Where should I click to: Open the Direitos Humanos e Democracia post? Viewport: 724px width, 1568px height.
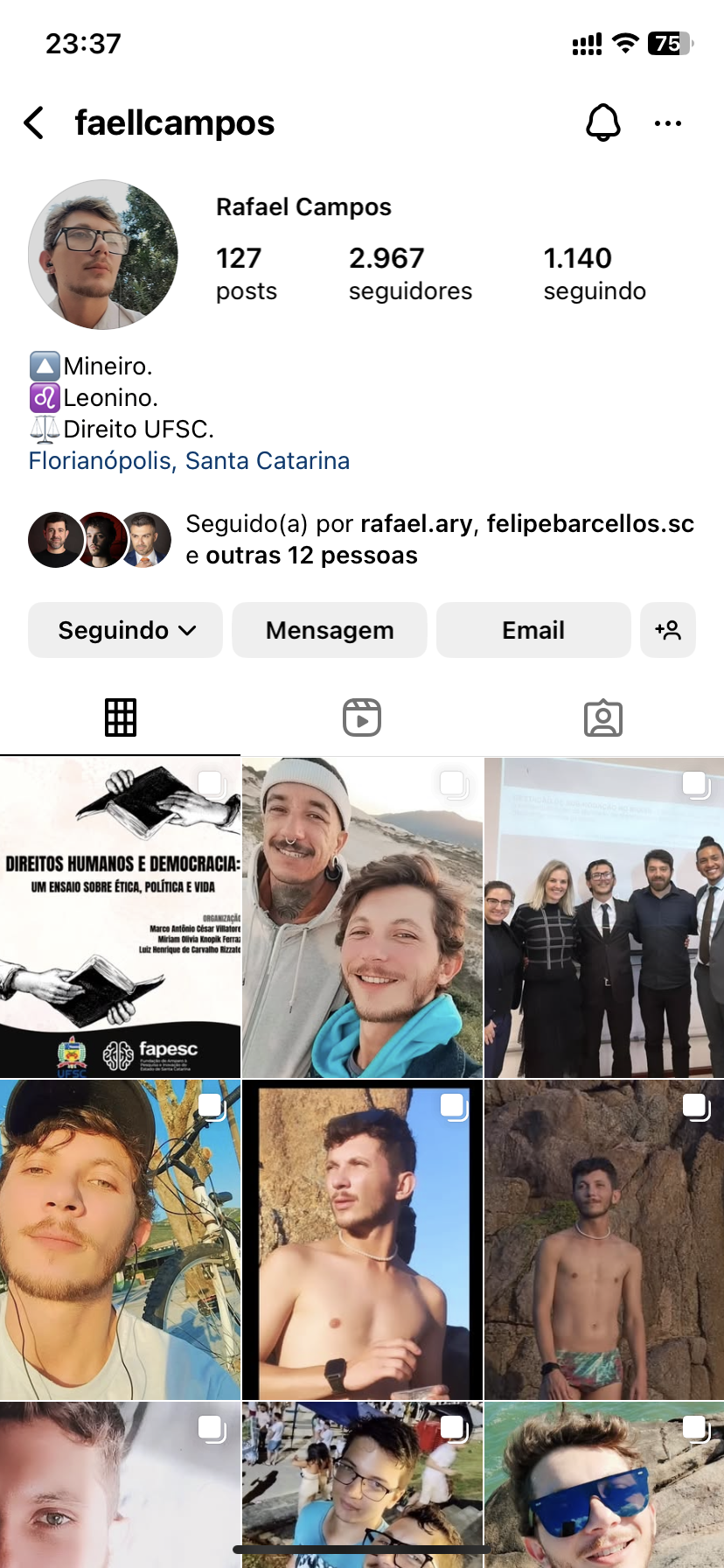(x=120, y=917)
